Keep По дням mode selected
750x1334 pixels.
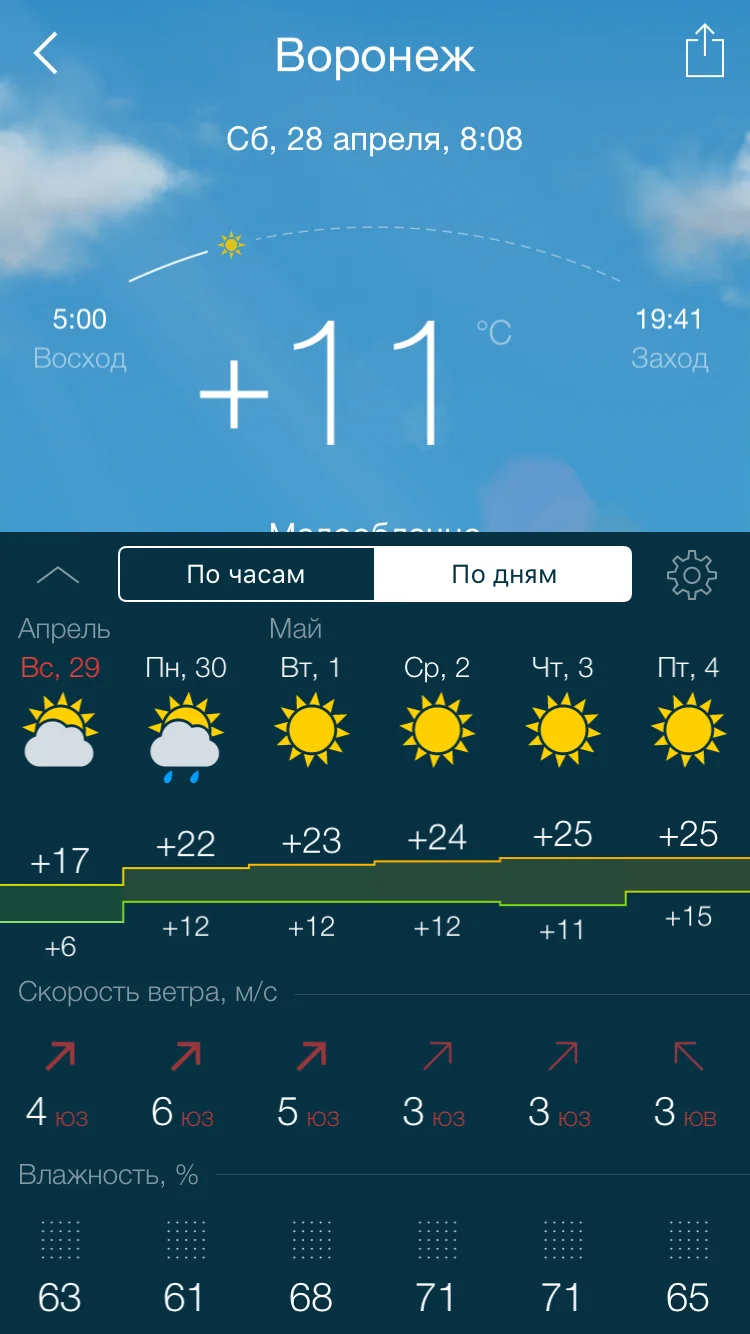pos(502,573)
